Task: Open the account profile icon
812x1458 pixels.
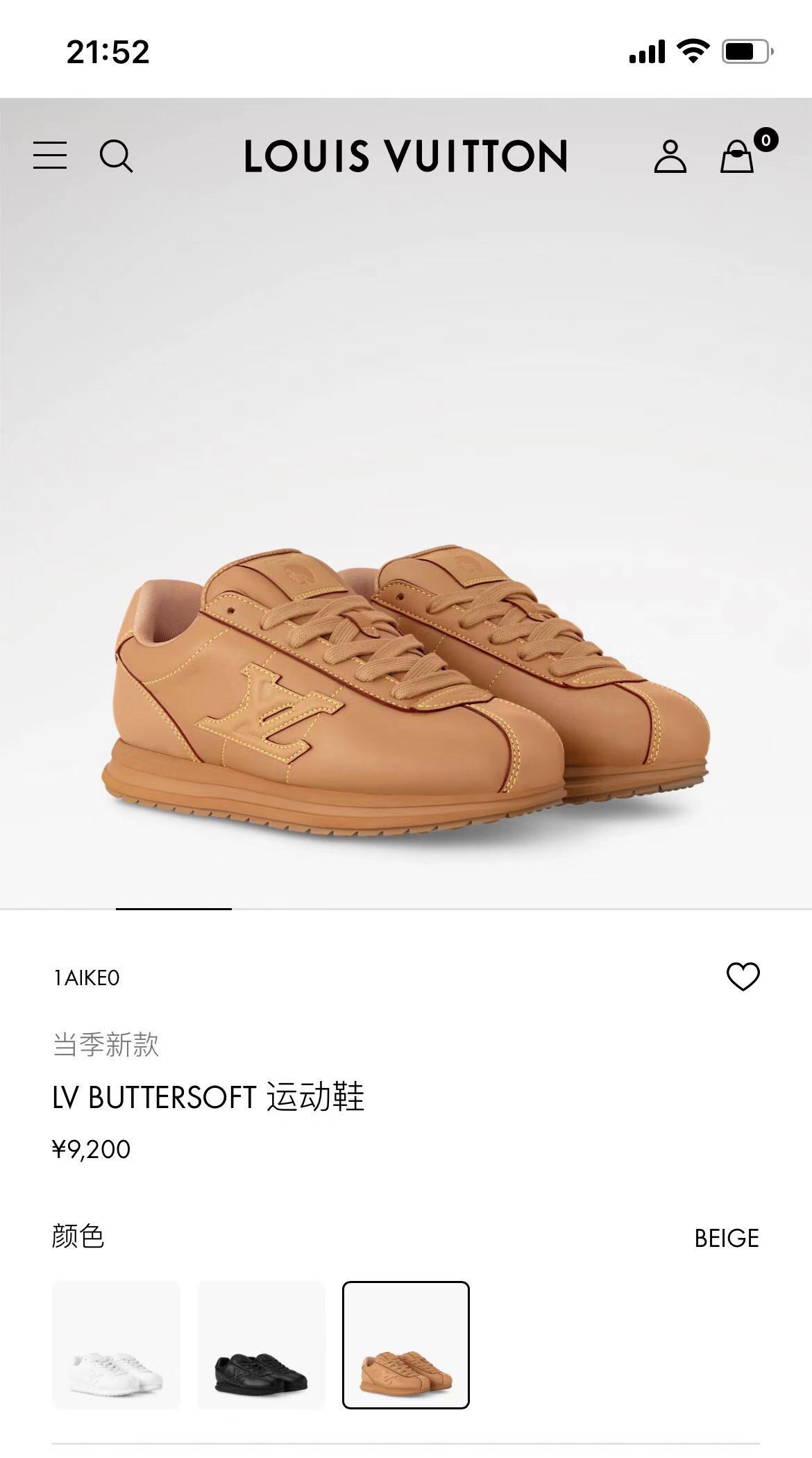Action: coord(670,156)
